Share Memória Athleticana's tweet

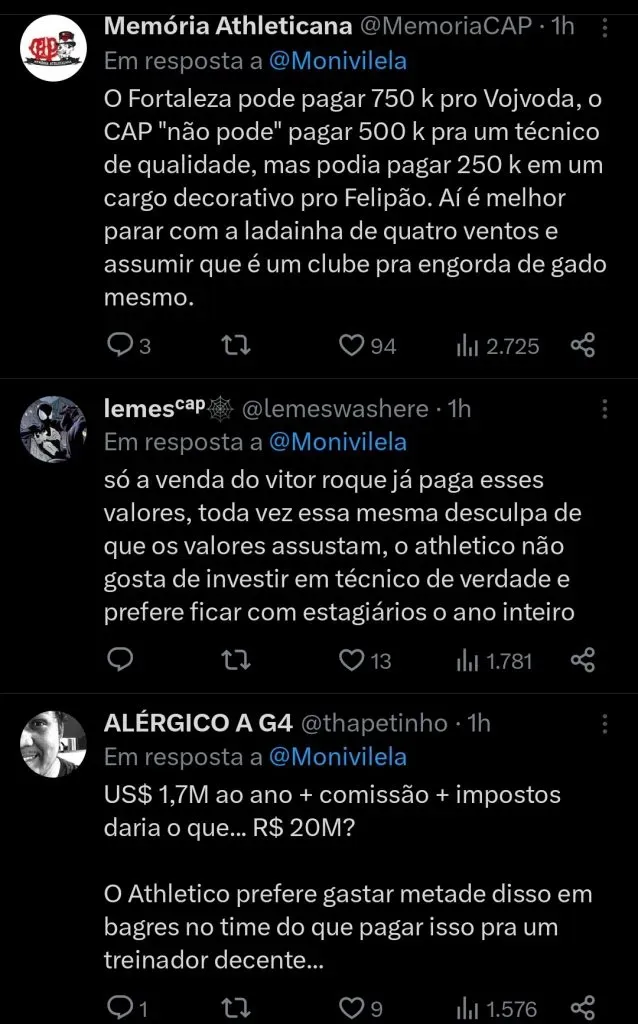click(583, 346)
